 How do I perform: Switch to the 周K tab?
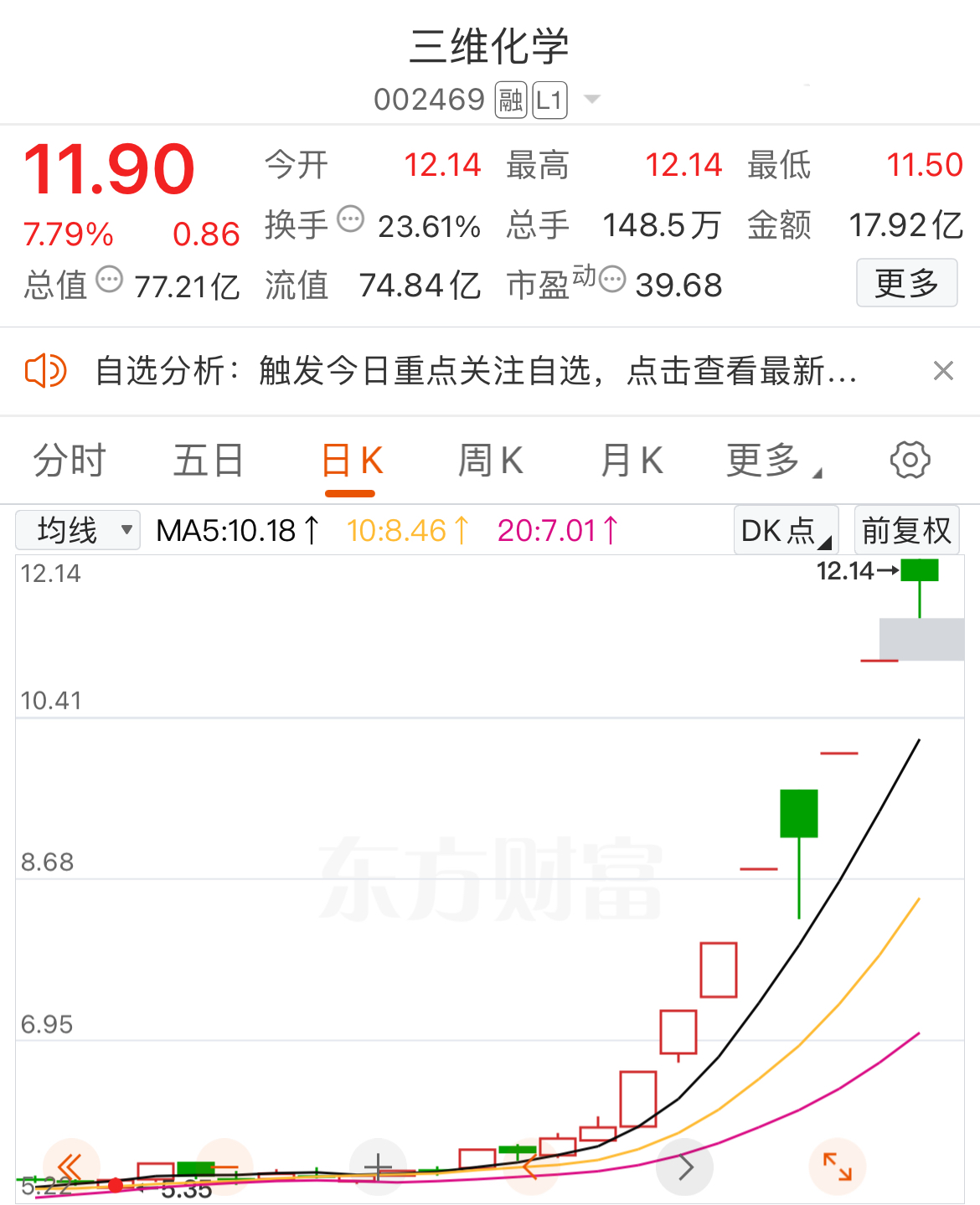(x=490, y=461)
